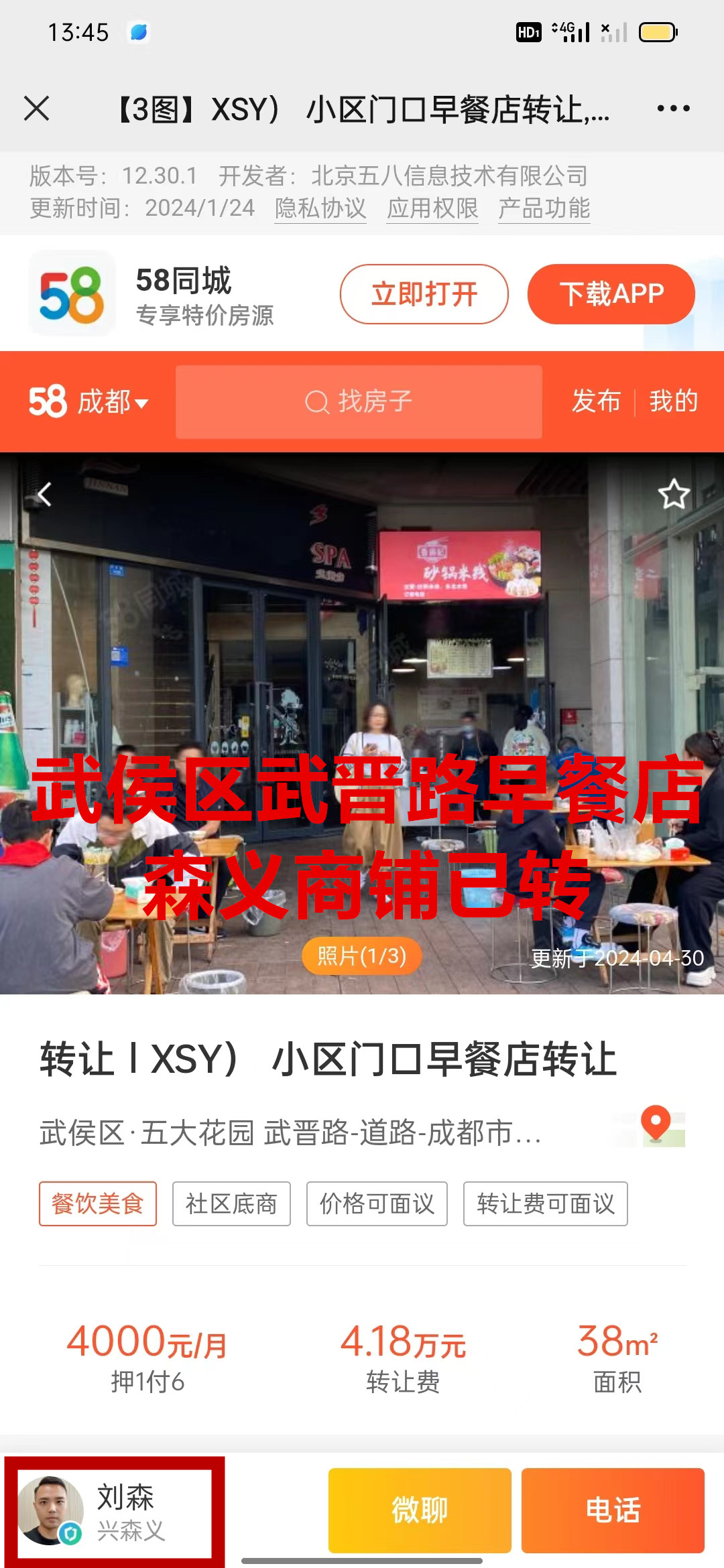Open the 应用权限 link
This screenshot has height=1568, width=724.
coord(432,208)
